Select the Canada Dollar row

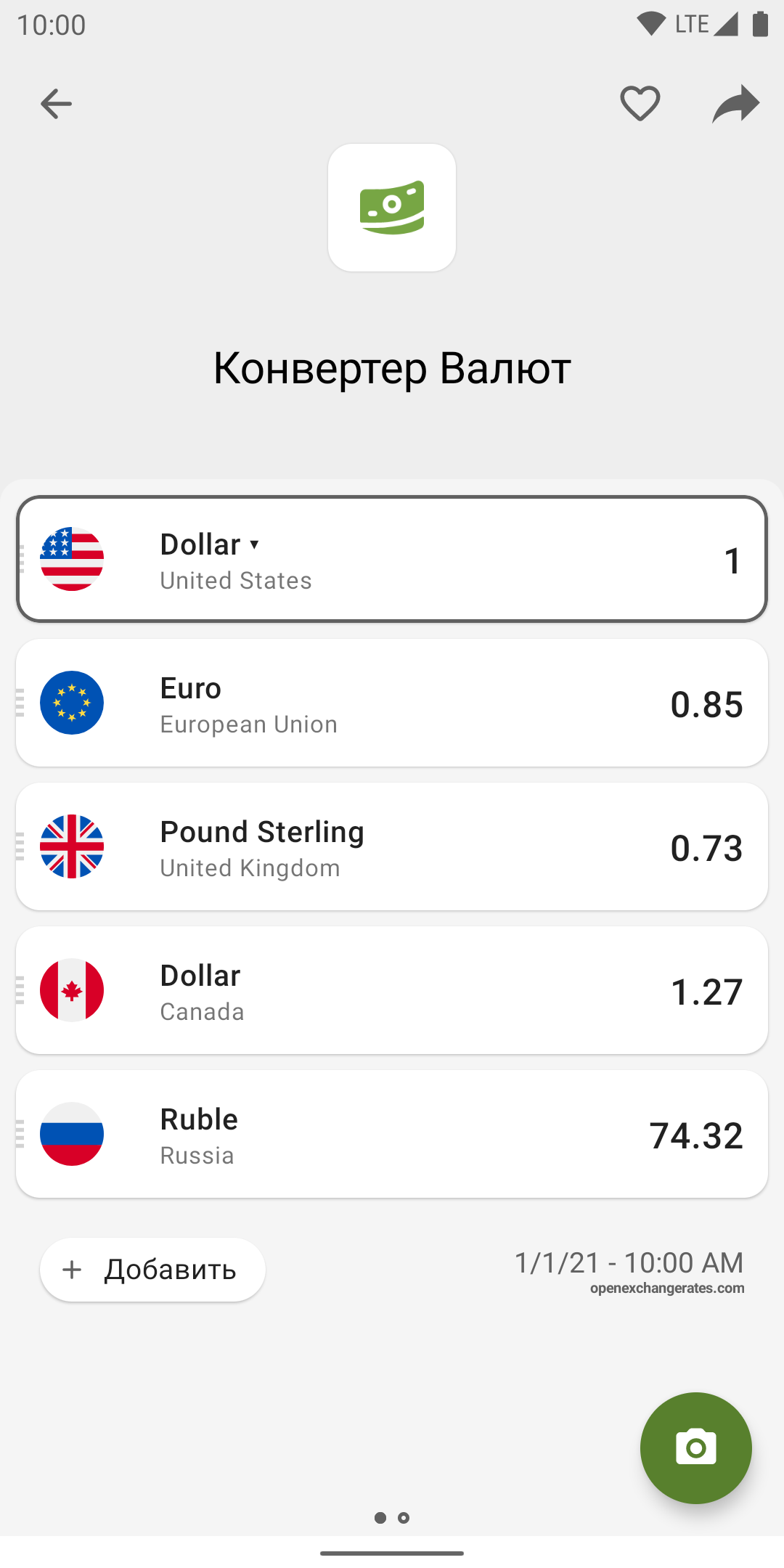pyautogui.click(x=392, y=990)
